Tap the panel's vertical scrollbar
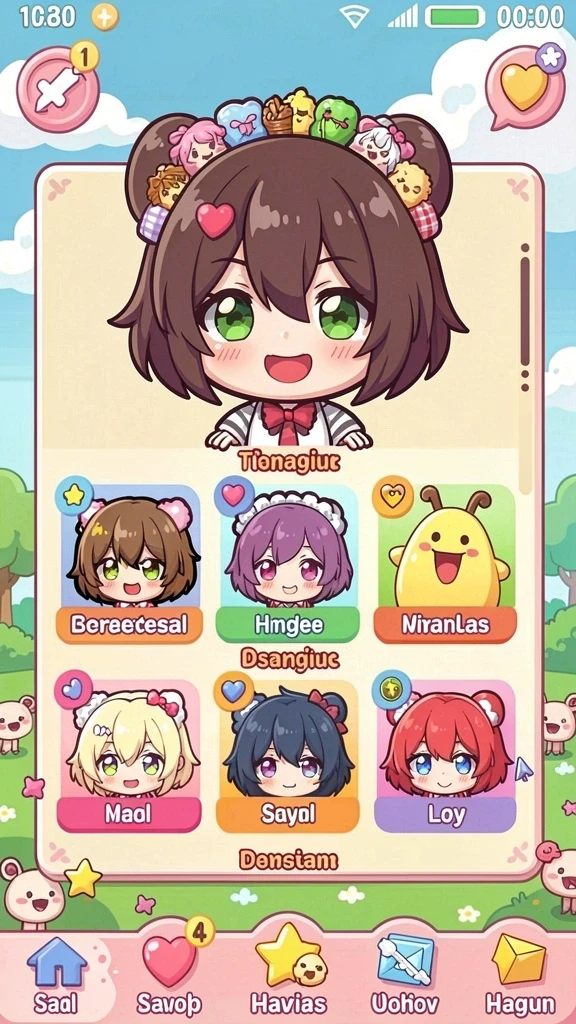The image size is (576, 1024). tap(525, 317)
